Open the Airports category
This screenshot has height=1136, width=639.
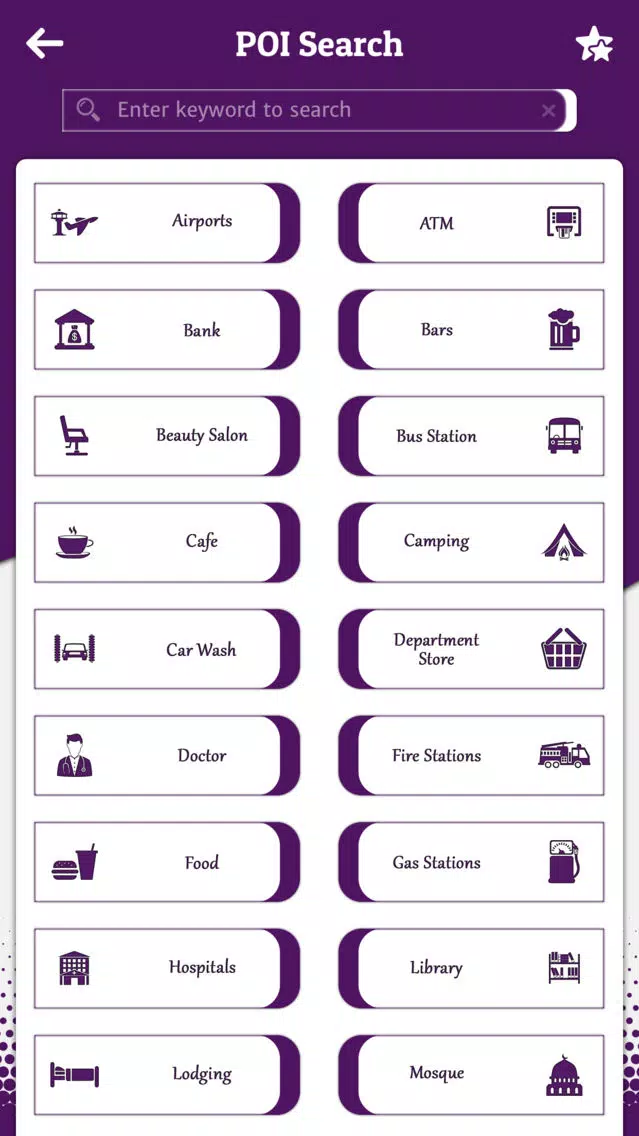pos(167,223)
